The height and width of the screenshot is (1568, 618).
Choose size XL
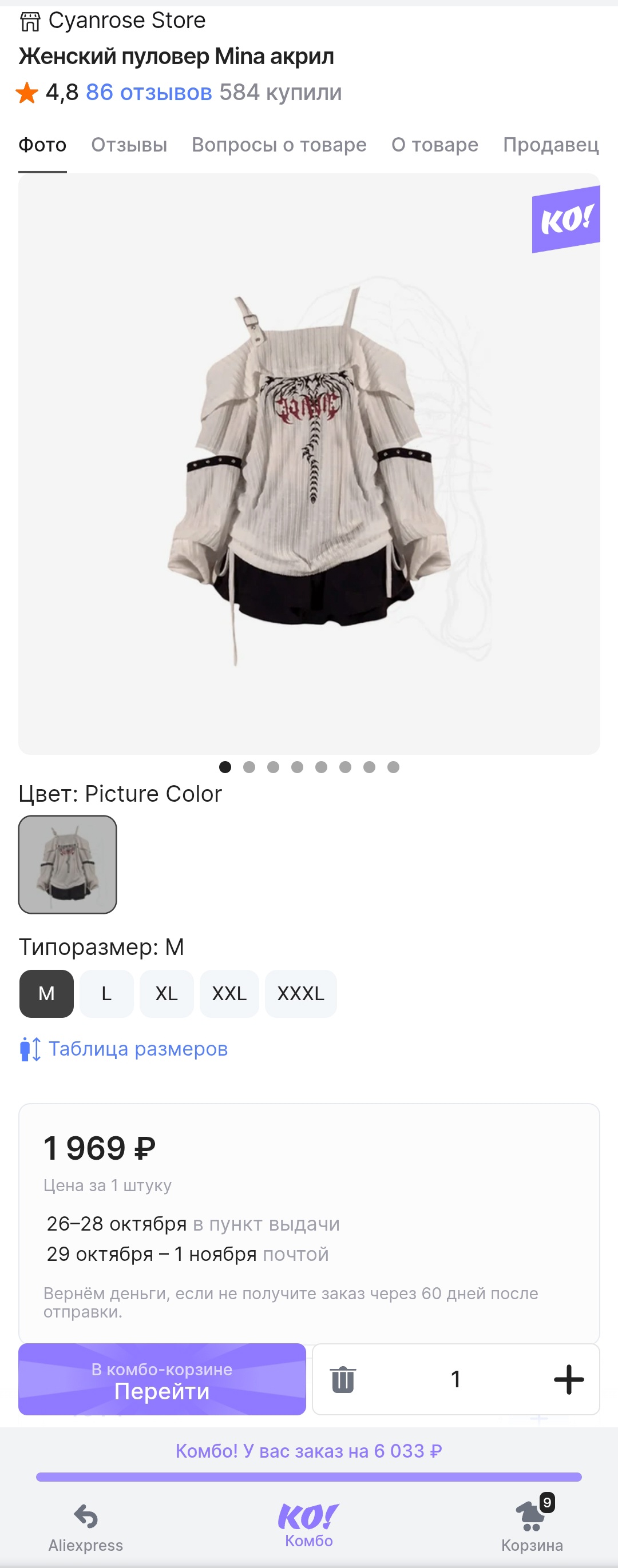click(x=166, y=993)
